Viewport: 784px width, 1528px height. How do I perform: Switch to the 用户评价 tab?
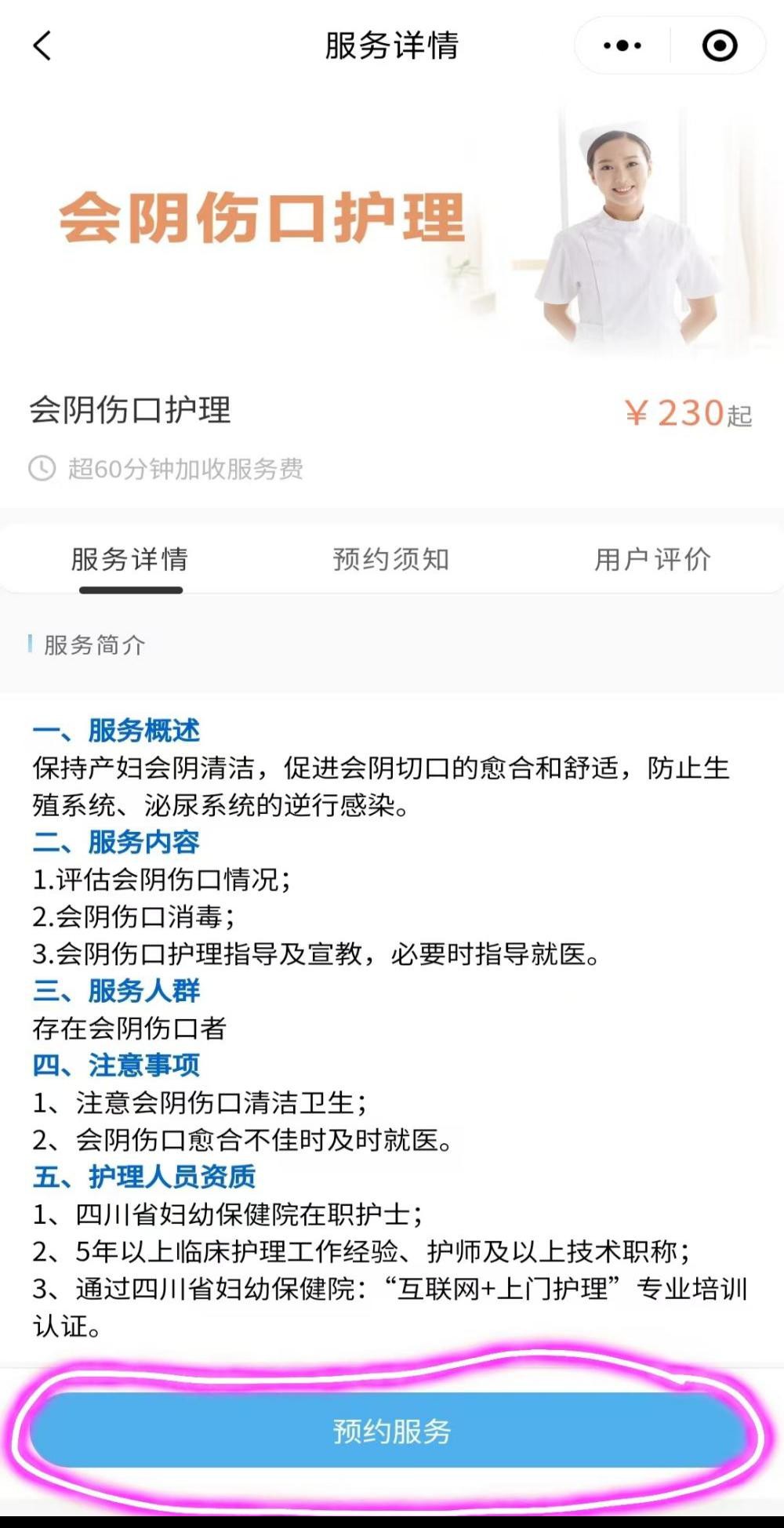[x=652, y=559]
